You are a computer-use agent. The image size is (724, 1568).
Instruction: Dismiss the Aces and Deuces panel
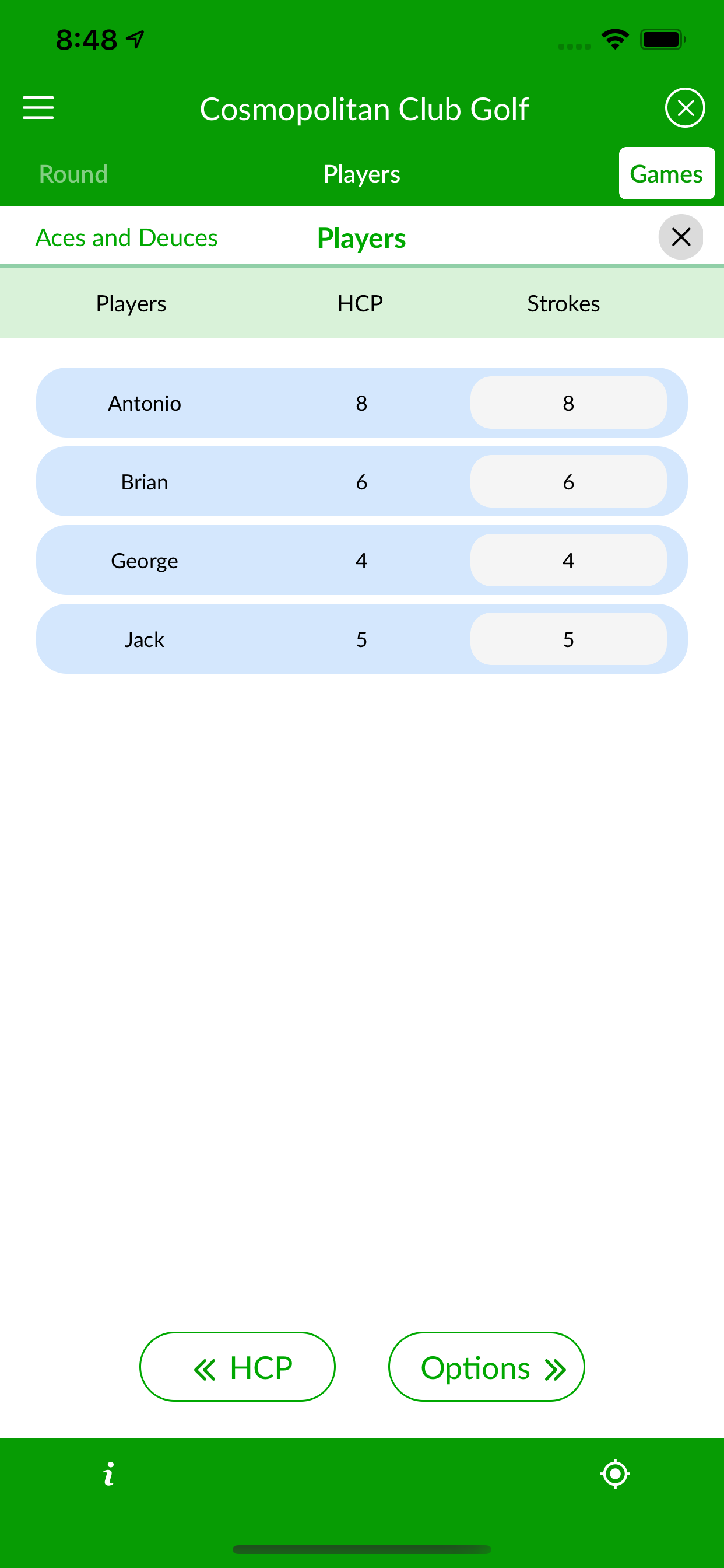(x=680, y=237)
